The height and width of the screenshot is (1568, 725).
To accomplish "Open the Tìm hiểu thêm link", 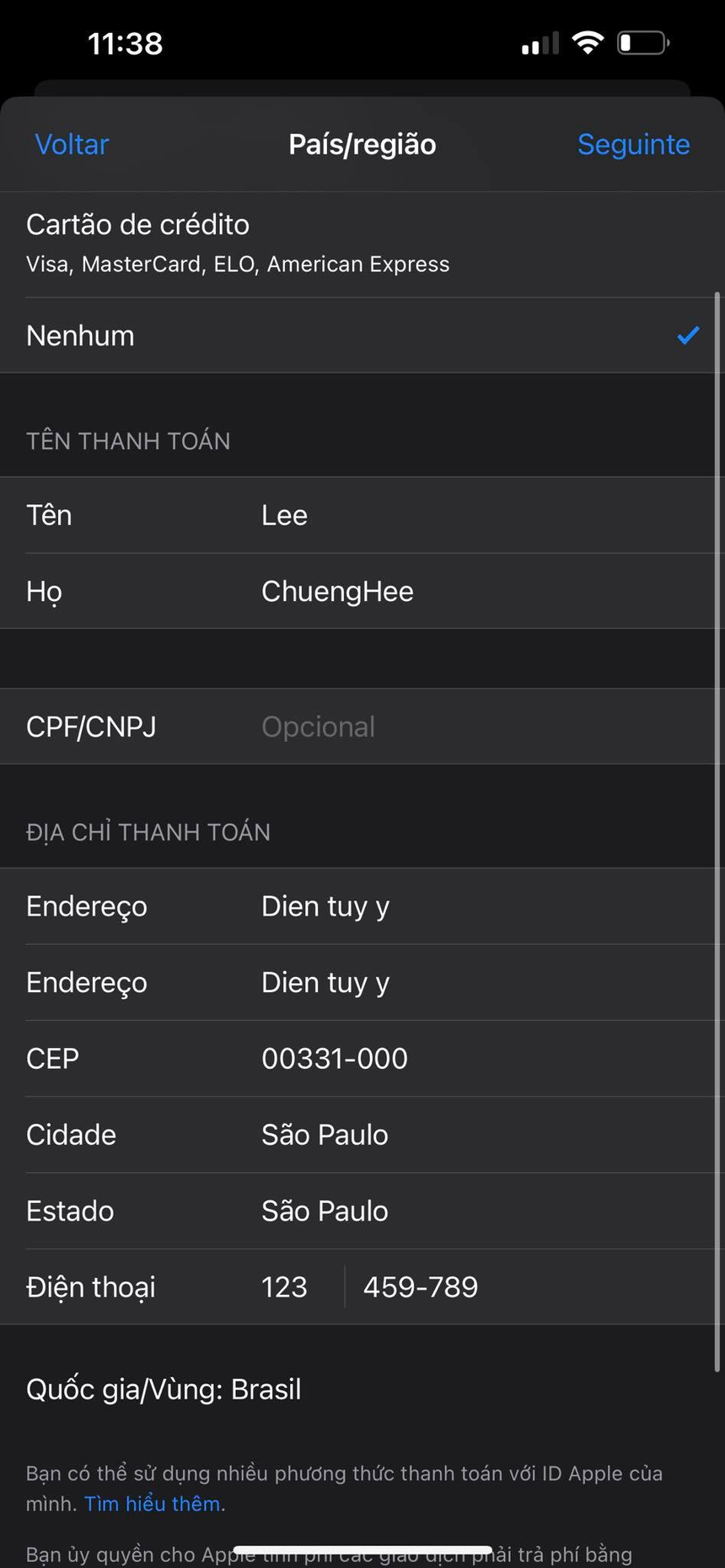I will (x=152, y=1503).
